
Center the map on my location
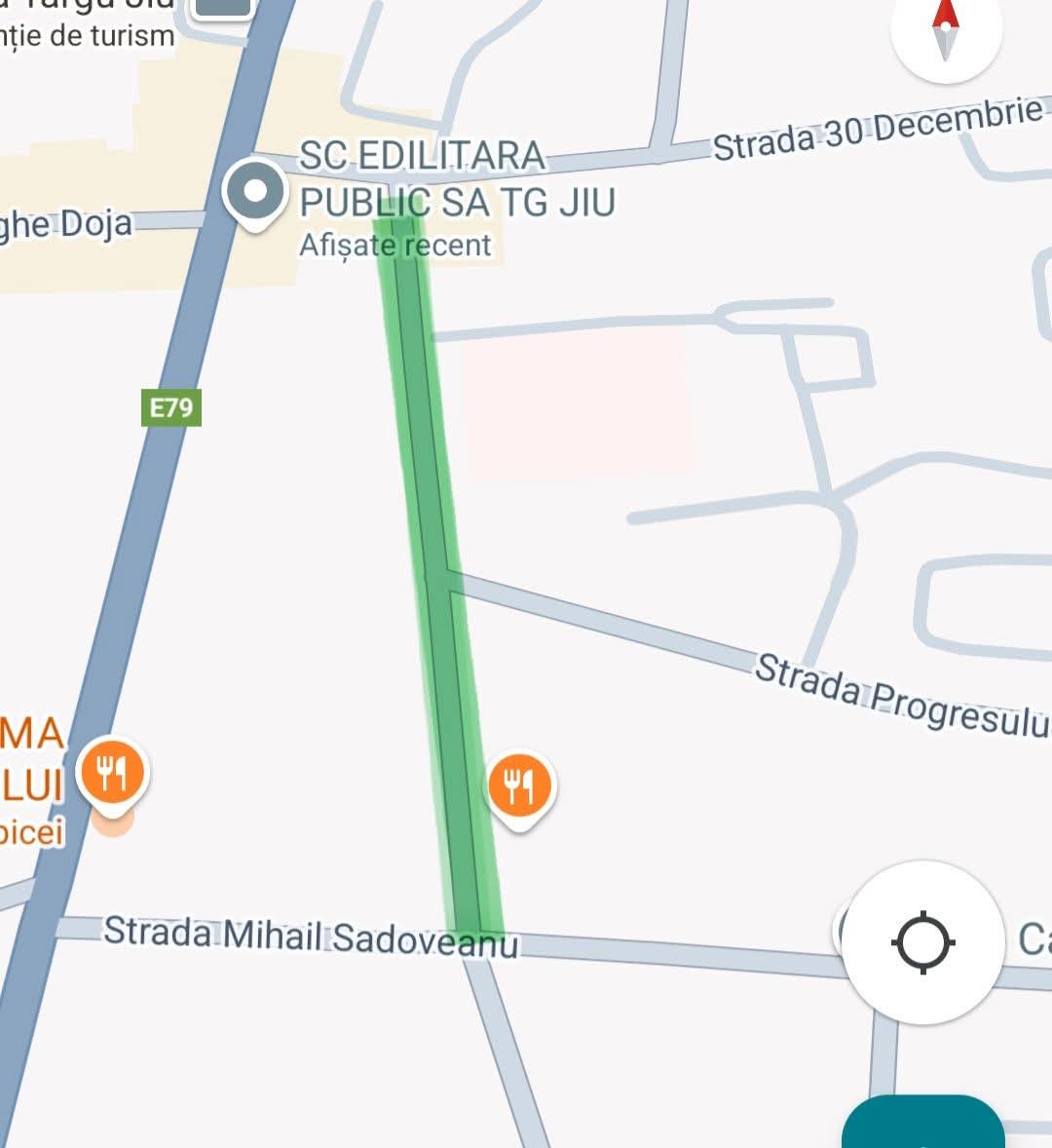(x=922, y=942)
